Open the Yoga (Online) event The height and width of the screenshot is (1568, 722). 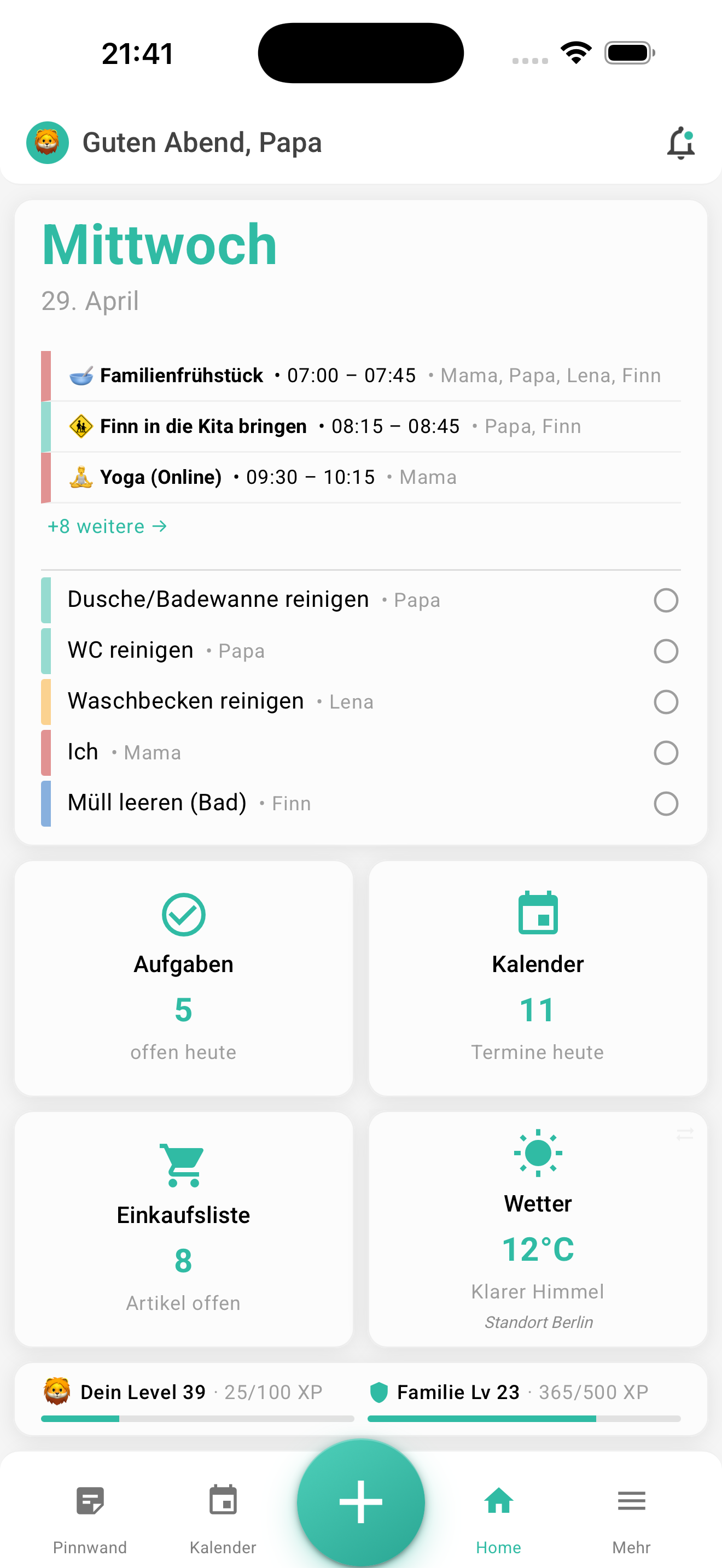coord(161,477)
